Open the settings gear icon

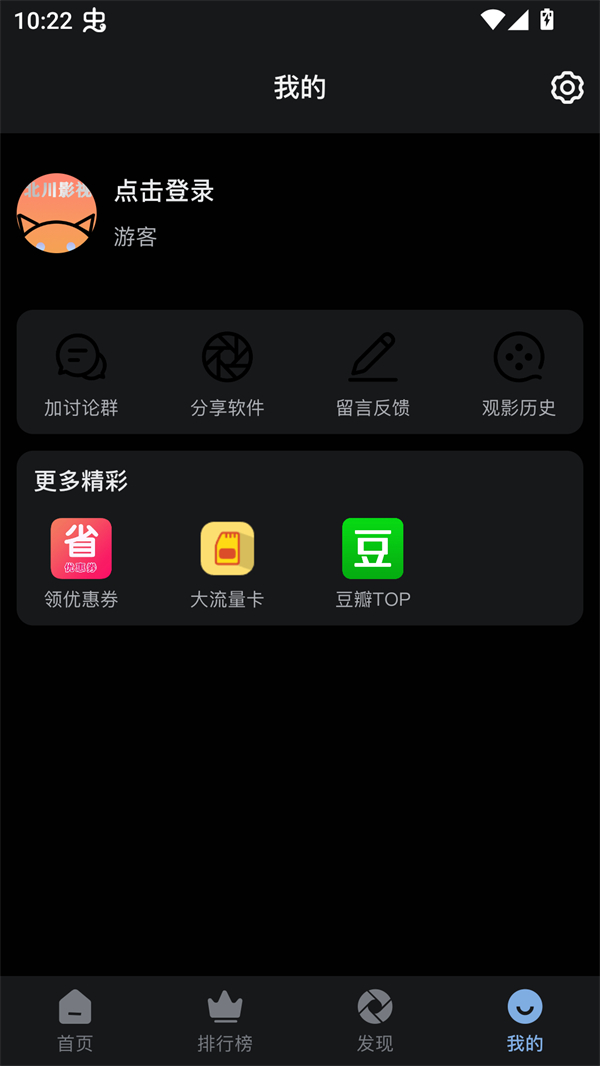click(x=567, y=88)
